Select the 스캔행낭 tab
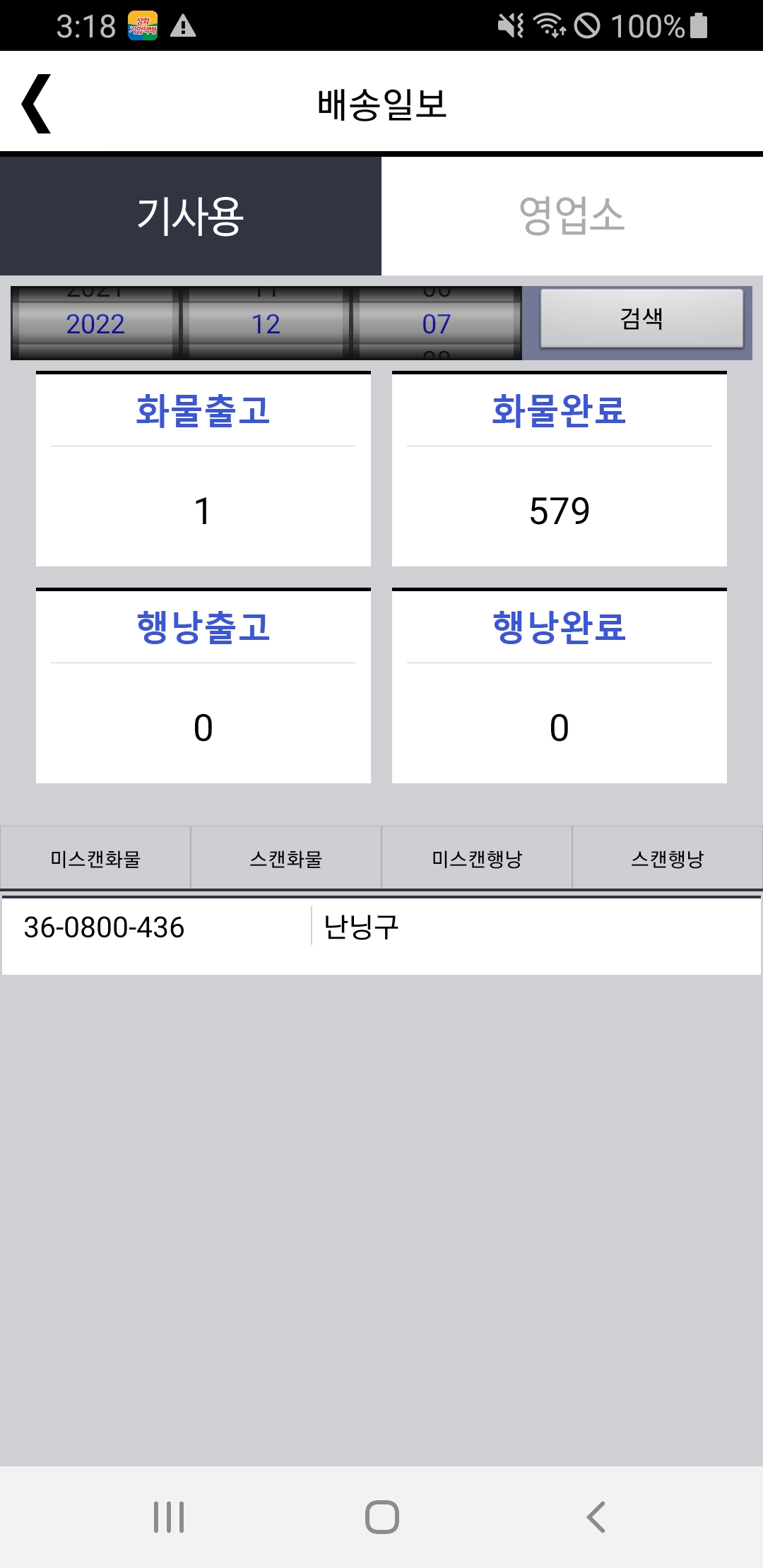Viewport: 763px width, 1568px height. coord(668,858)
